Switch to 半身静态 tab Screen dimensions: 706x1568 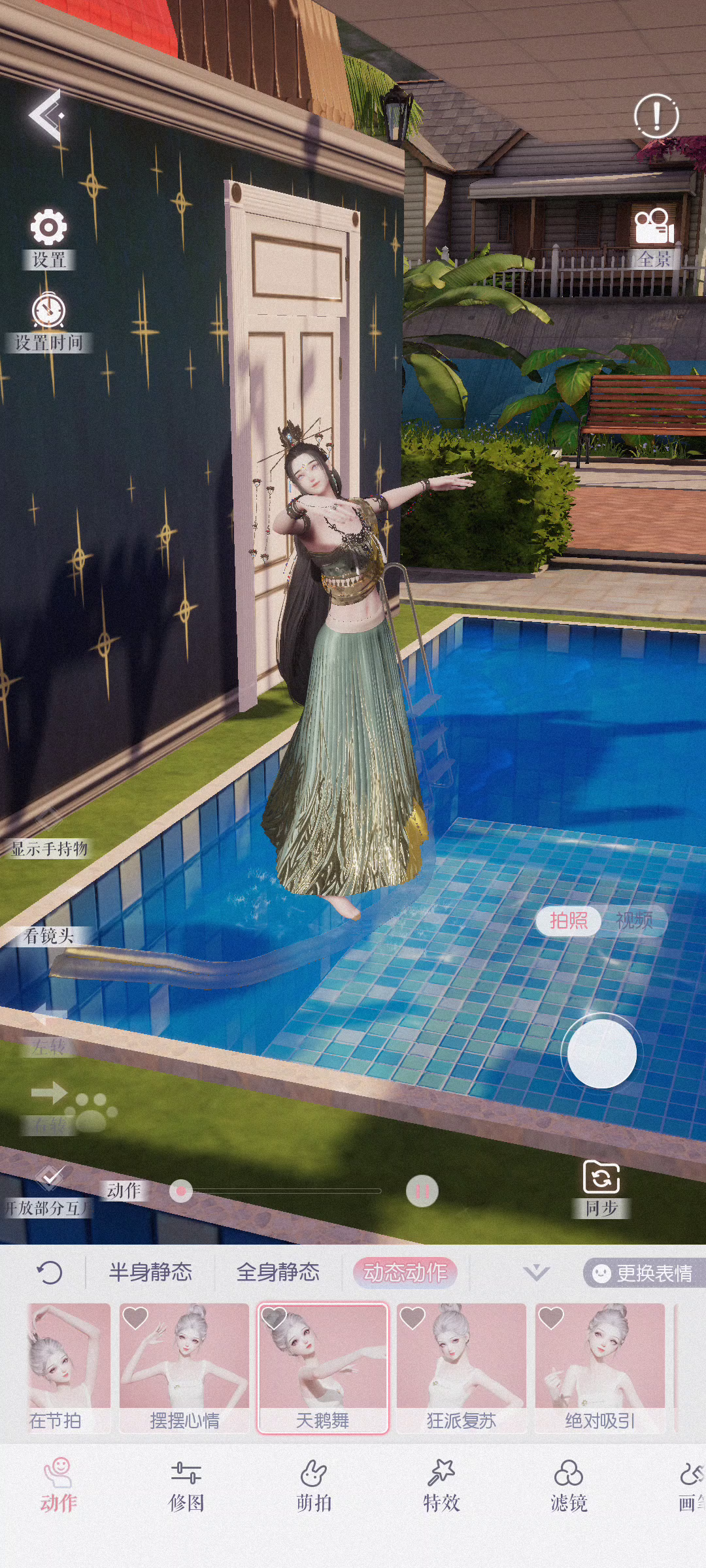150,1272
